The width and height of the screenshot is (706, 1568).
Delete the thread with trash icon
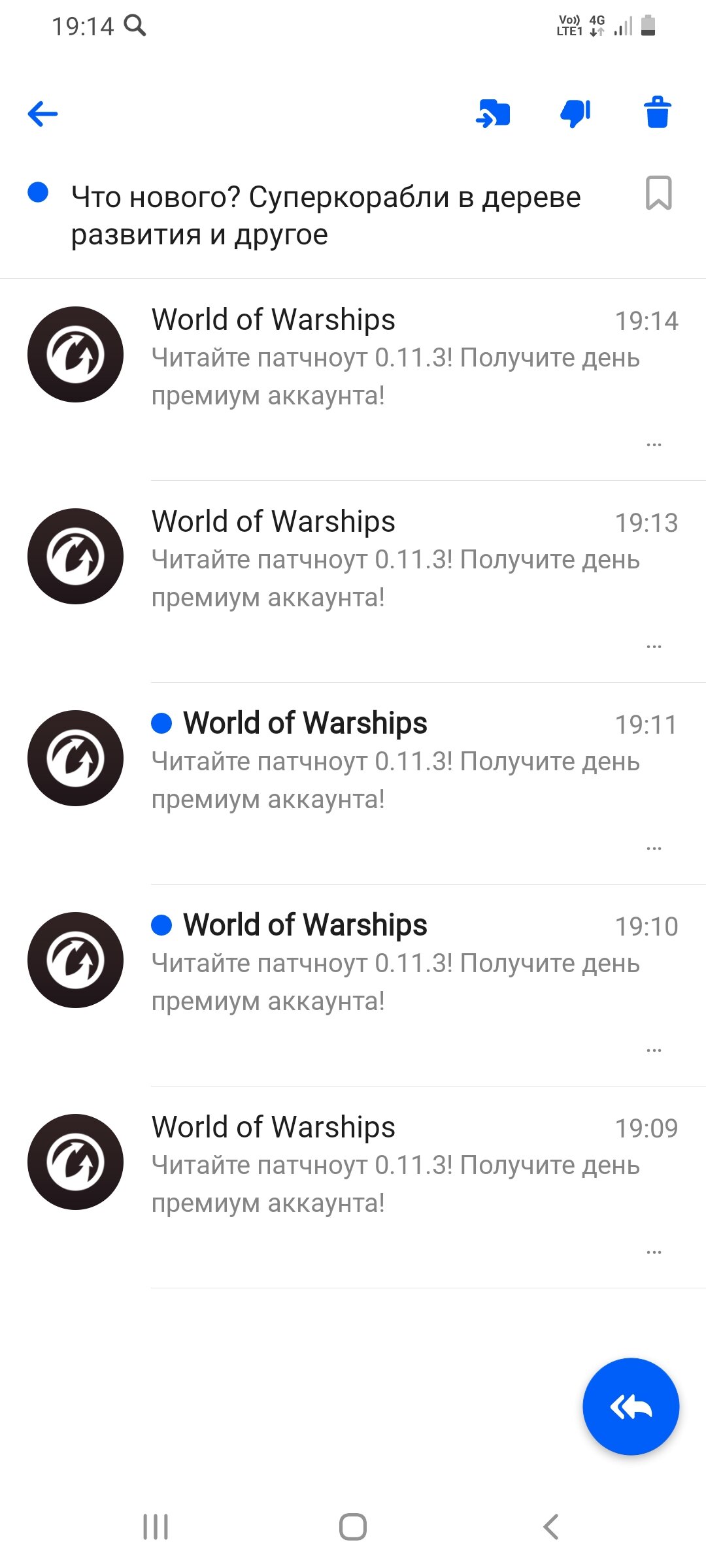coord(657,112)
